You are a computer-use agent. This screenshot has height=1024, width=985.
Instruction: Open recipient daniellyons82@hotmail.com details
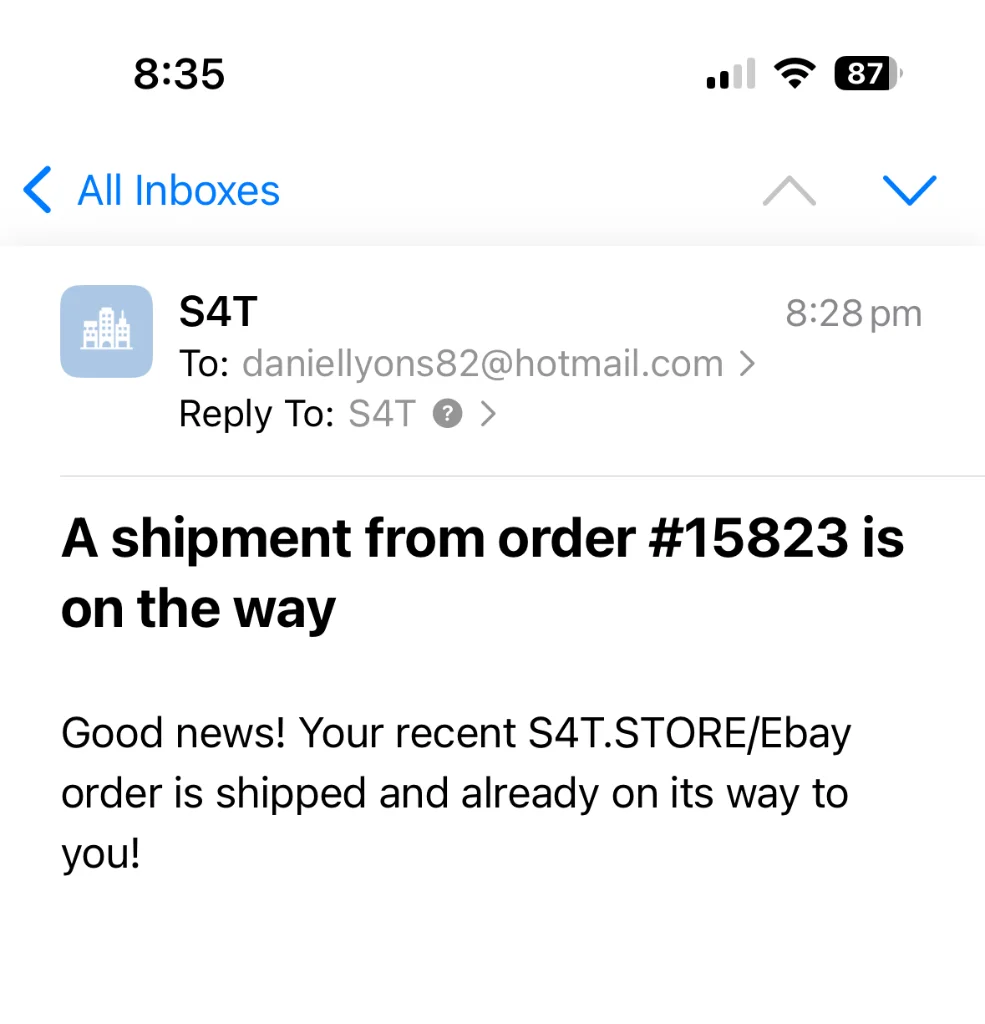click(x=483, y=364)
